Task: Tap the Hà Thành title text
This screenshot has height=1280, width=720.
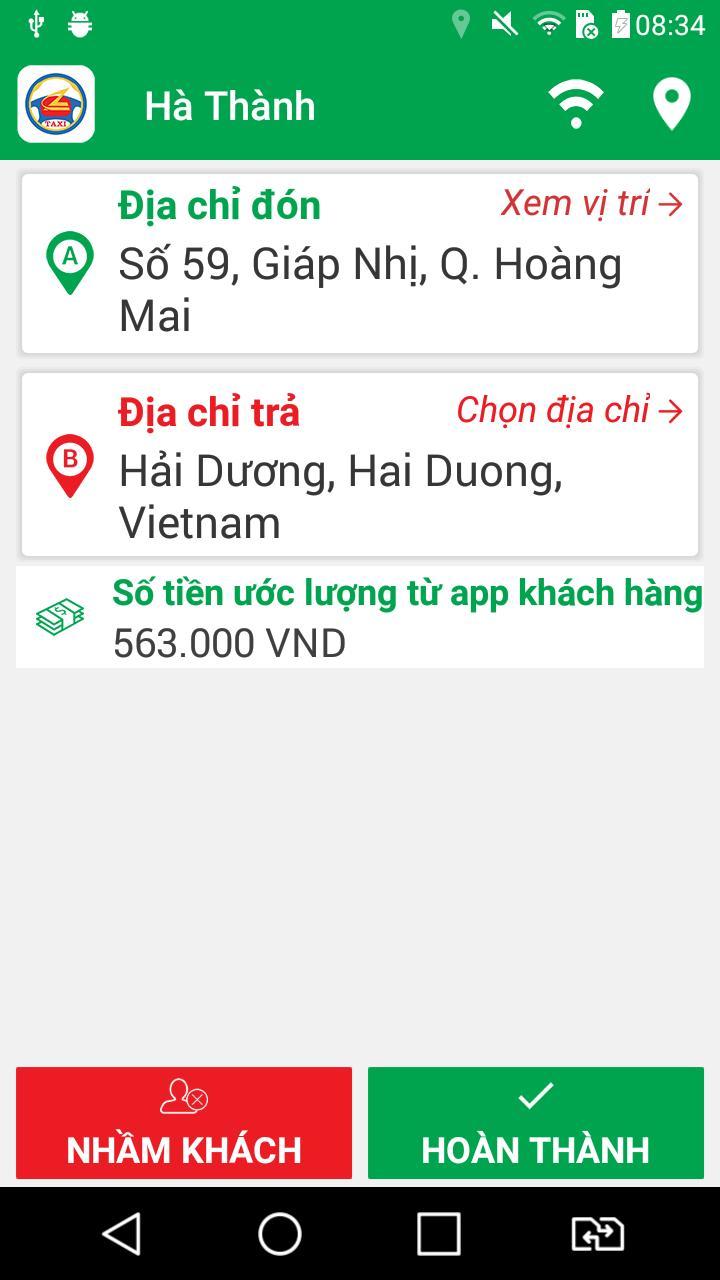Action: click(x=230, y=104)
